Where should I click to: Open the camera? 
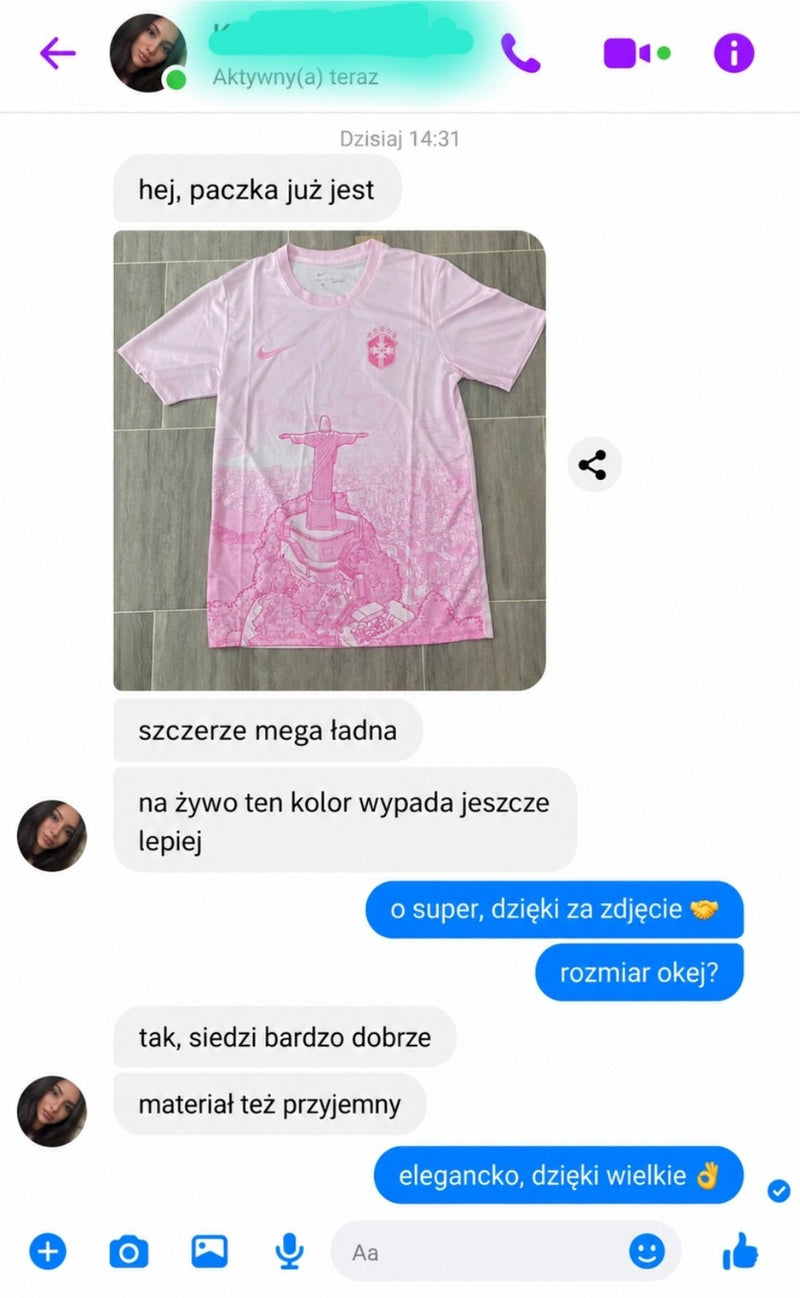(x=128, y=1251)
